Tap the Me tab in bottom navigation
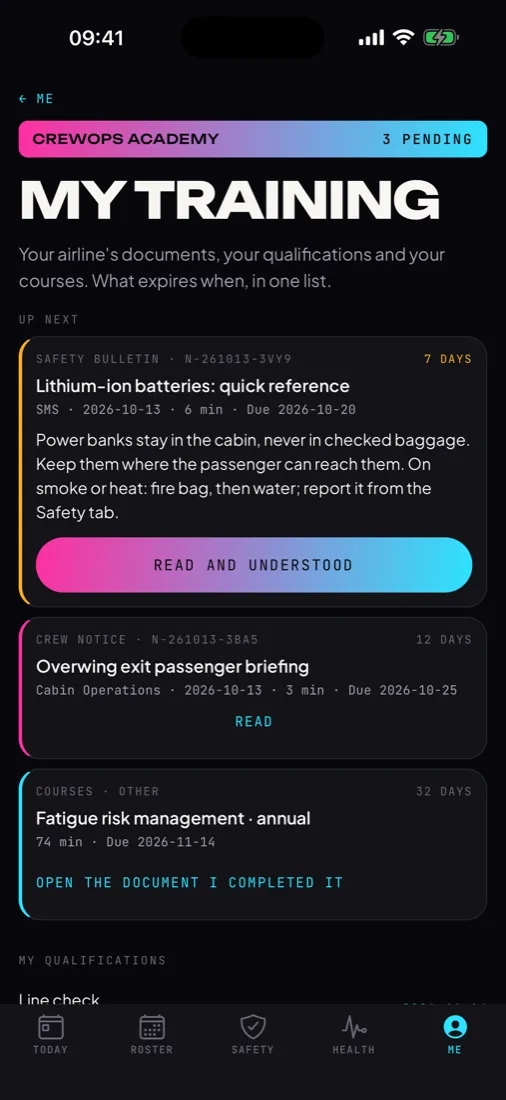Image resolution: width=506 pixels, height=1100 pixels. (x=455, y=1035)
